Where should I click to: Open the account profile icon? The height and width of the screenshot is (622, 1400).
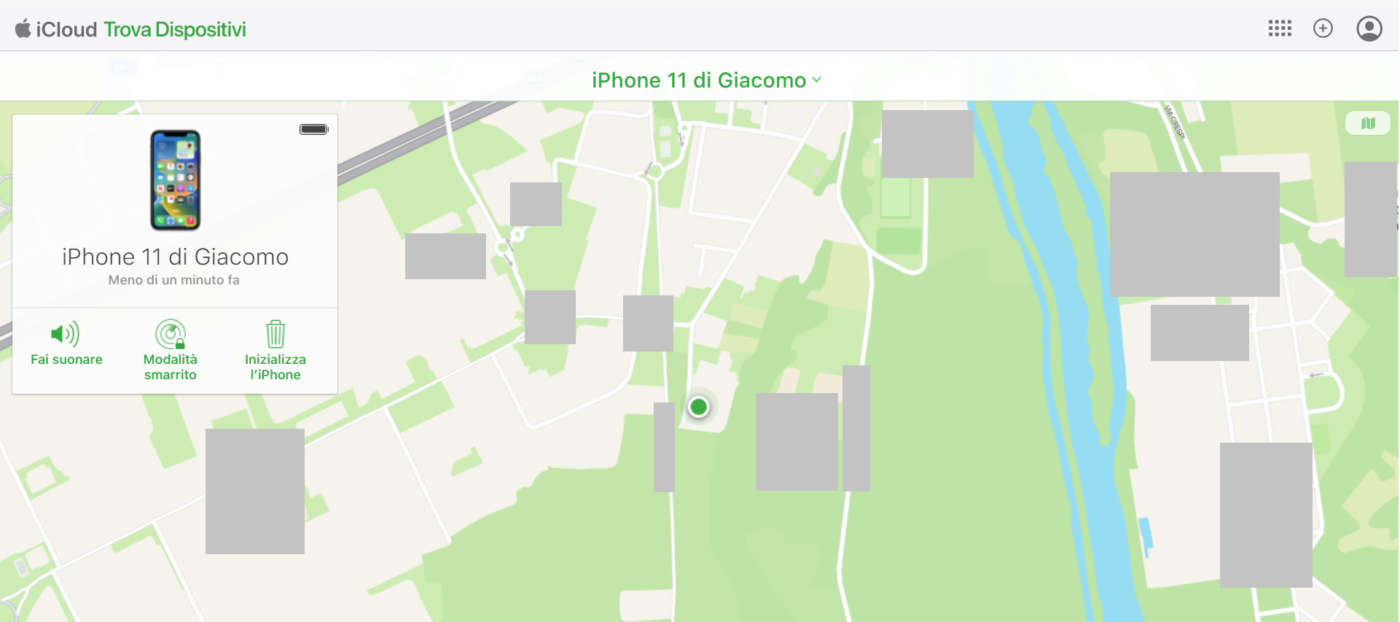1369,28
